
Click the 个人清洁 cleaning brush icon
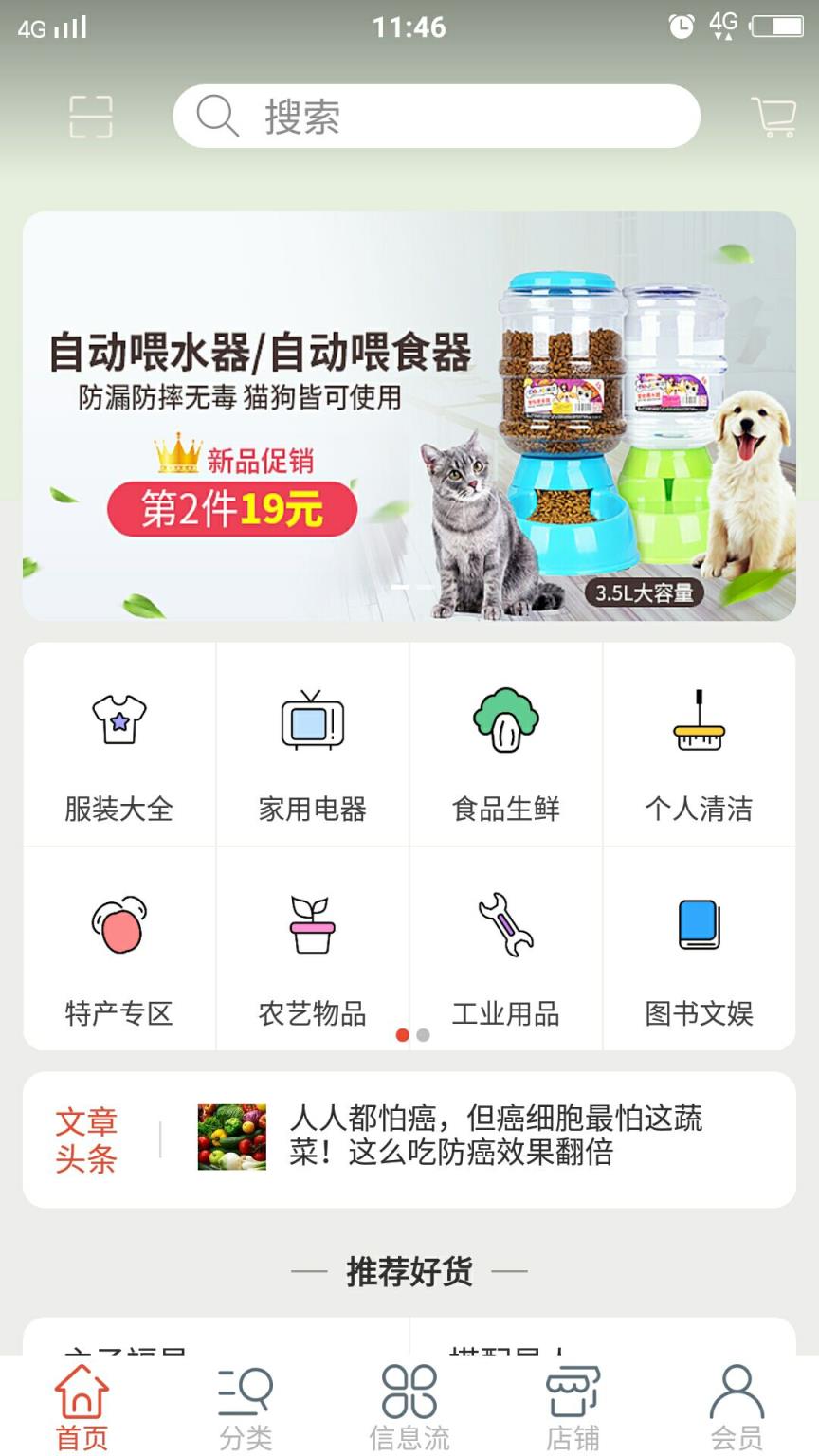[700, 722]
